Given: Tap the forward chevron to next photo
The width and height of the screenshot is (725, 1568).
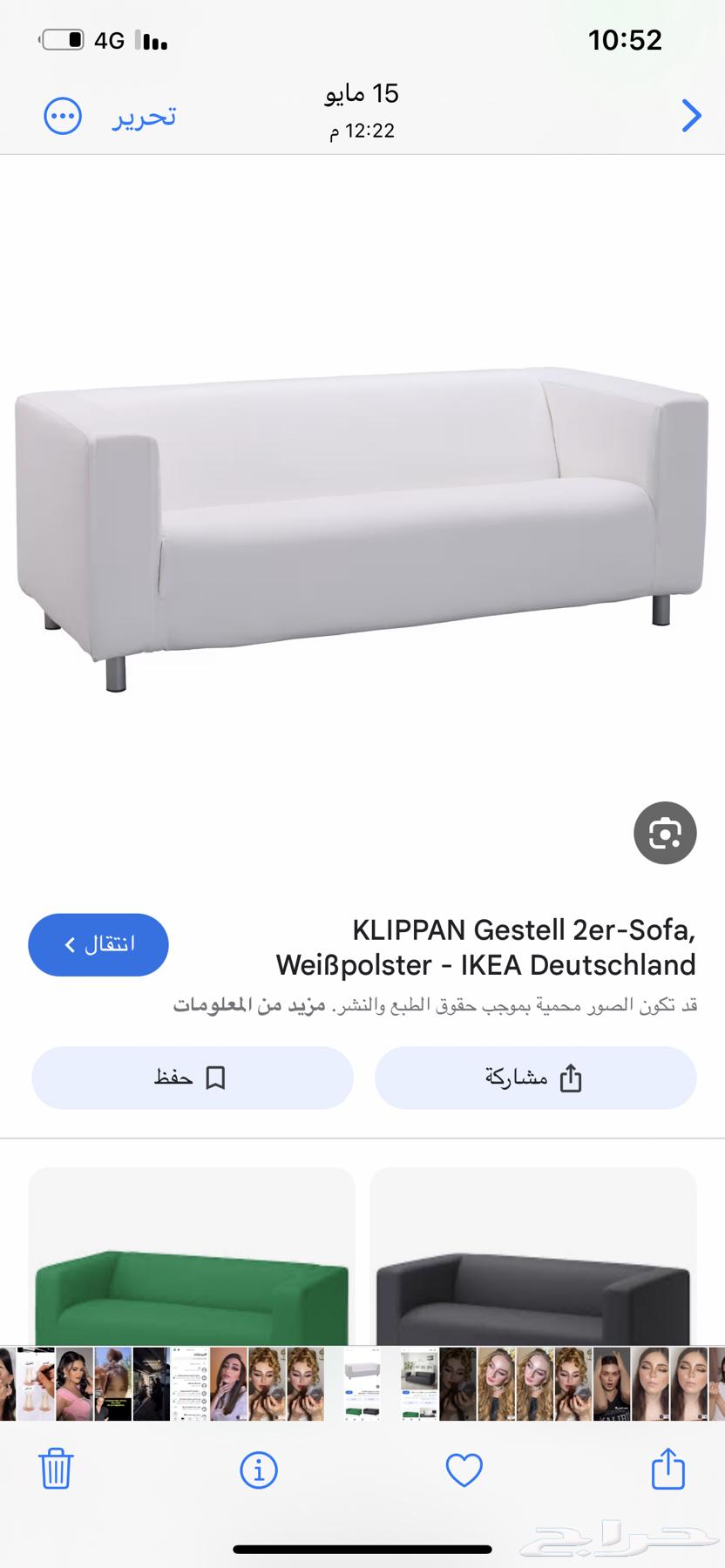Looking at the screenshot, I should [691, 114].
